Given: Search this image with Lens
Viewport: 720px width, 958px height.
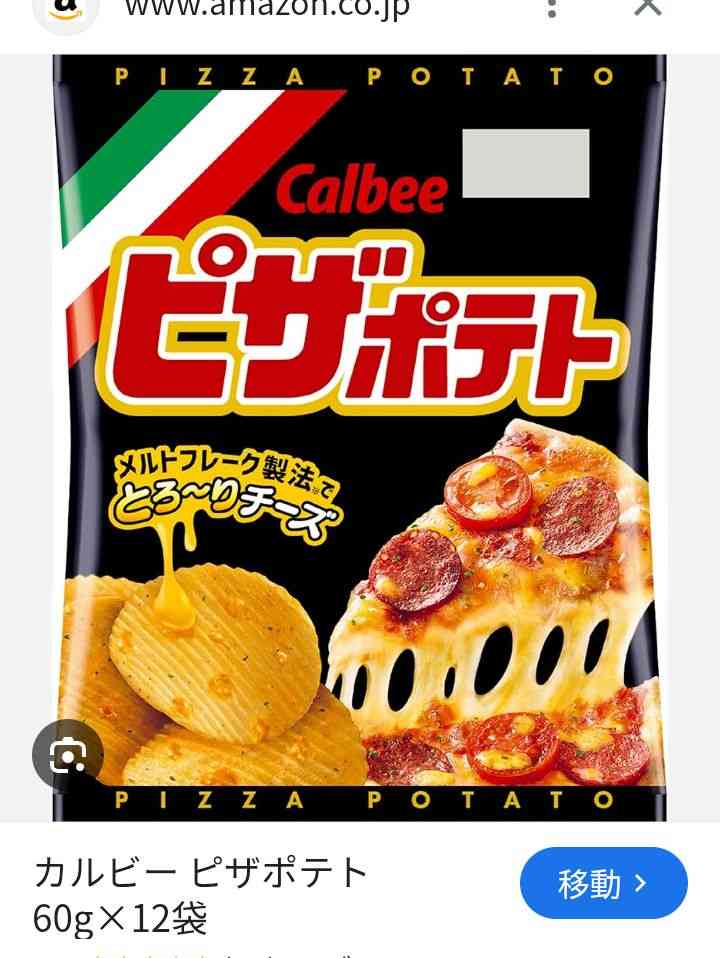Looking at the screenshot, I should tap(67, 755).
